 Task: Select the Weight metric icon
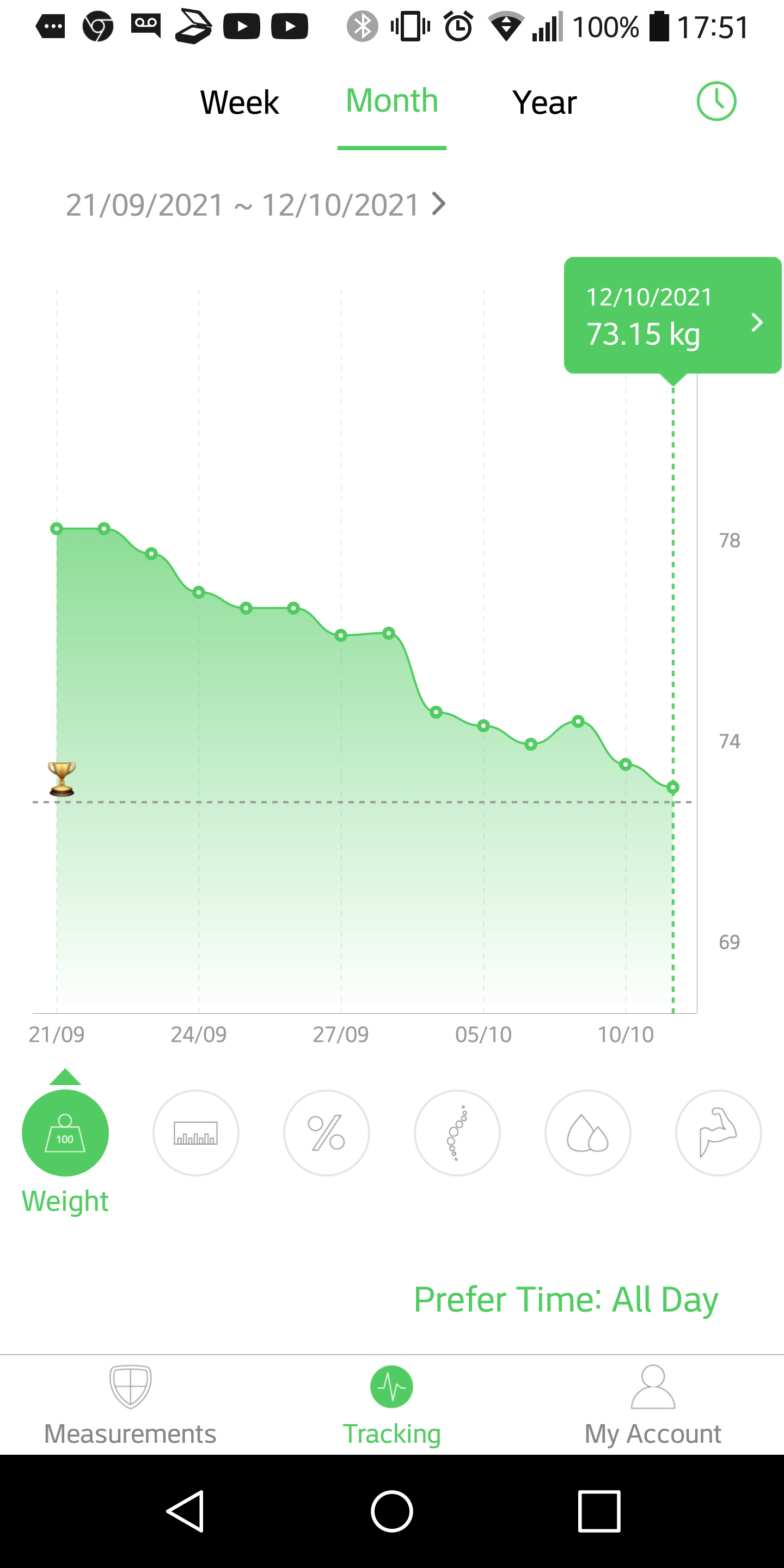tap(65, 1133)
